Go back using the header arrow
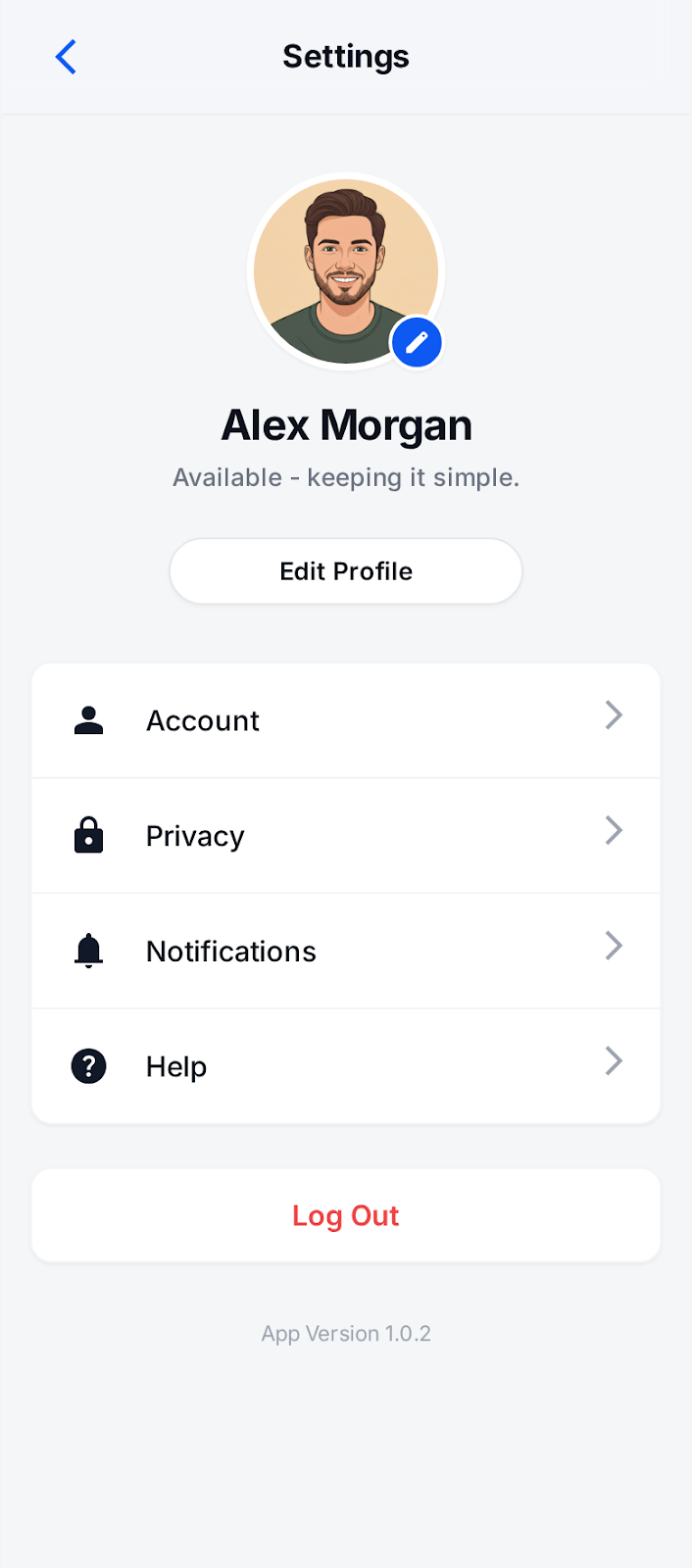 point(66,57)
